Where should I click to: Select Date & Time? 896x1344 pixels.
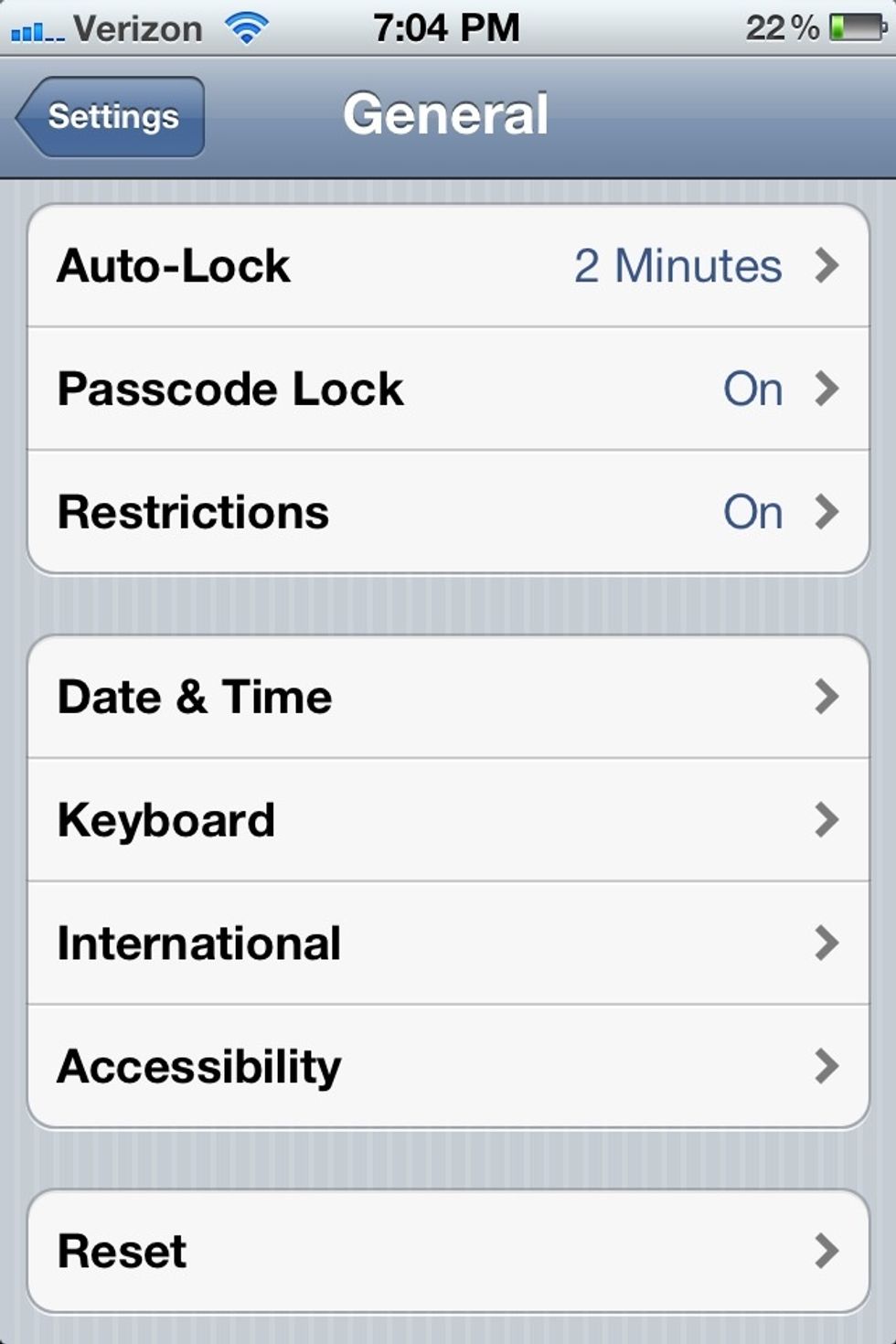448,697
